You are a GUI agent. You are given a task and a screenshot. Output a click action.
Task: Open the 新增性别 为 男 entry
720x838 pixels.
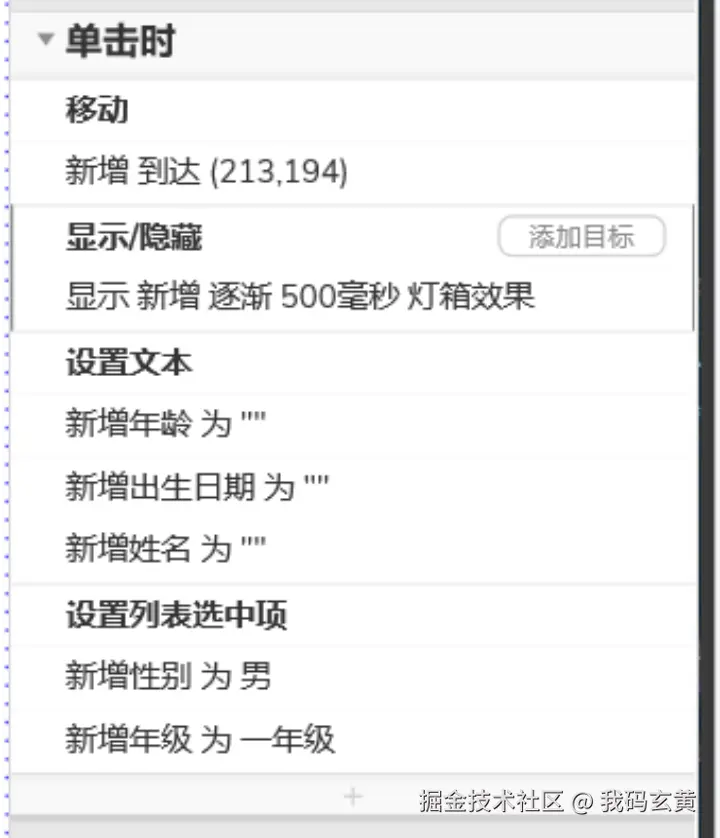[168, 677]
